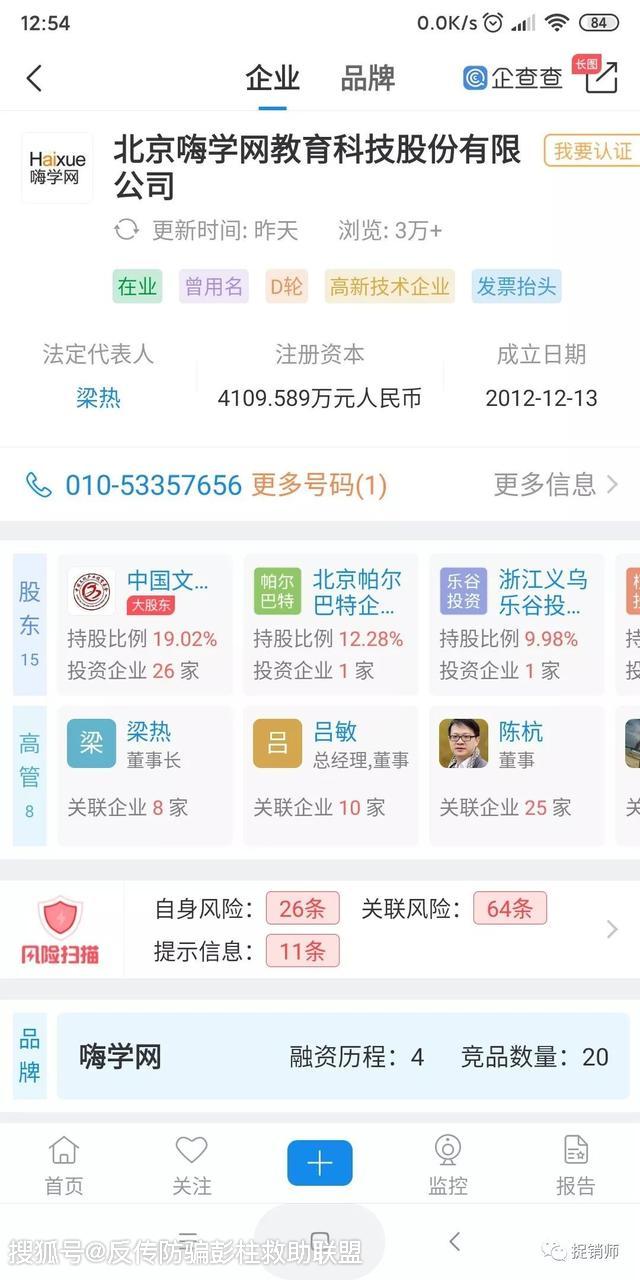Open the 曾用名 chip

click(213, 287)
